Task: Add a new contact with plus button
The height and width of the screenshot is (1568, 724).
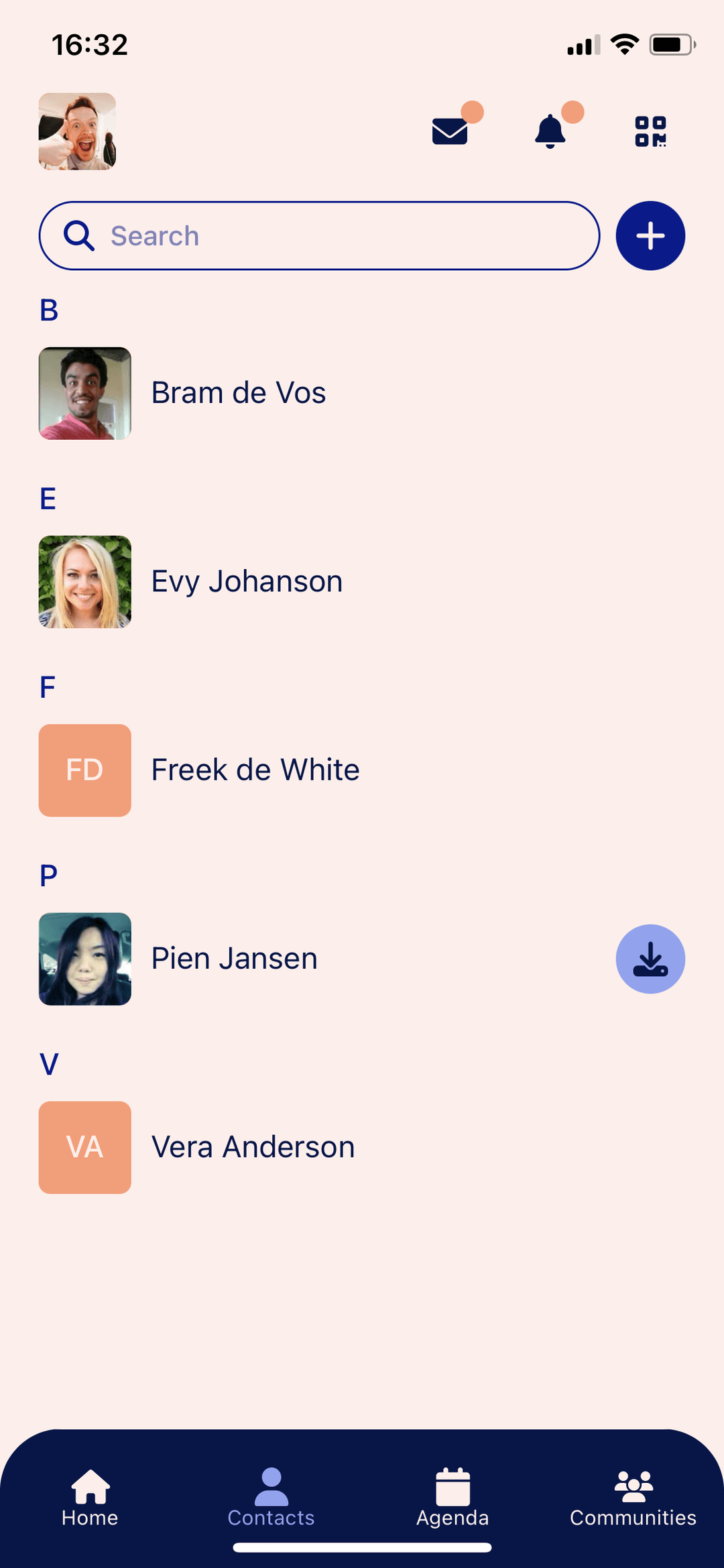Action: [650, 236]
